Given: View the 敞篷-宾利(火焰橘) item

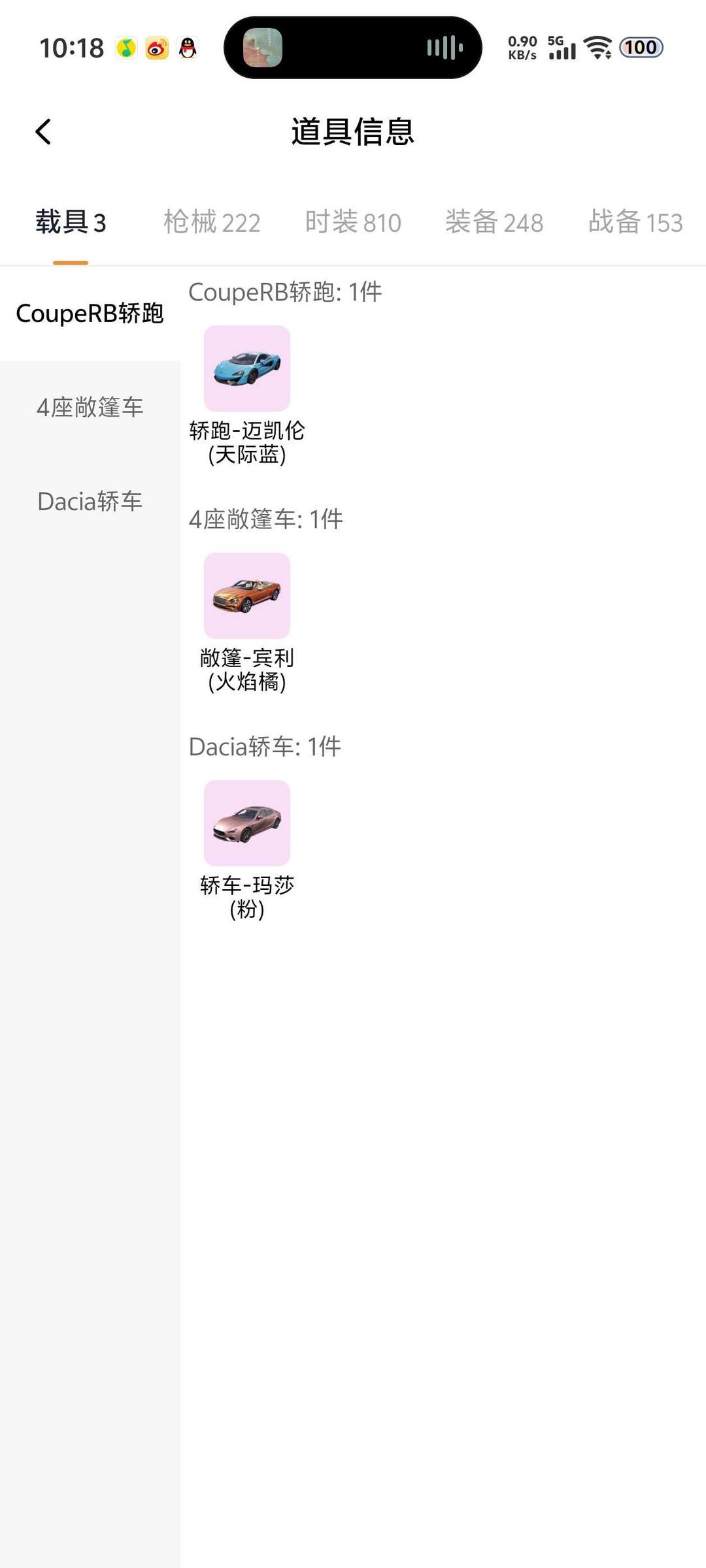Looking at the screenshot, I should pos(247,596).
